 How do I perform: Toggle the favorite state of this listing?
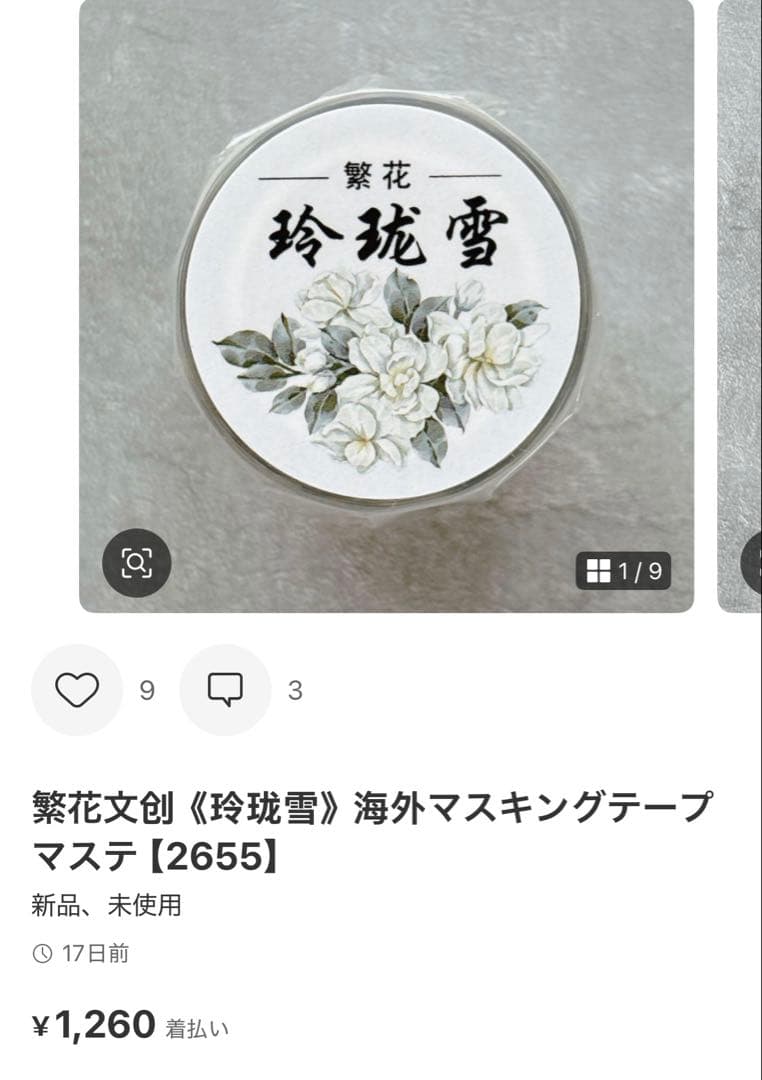[78, 689]
